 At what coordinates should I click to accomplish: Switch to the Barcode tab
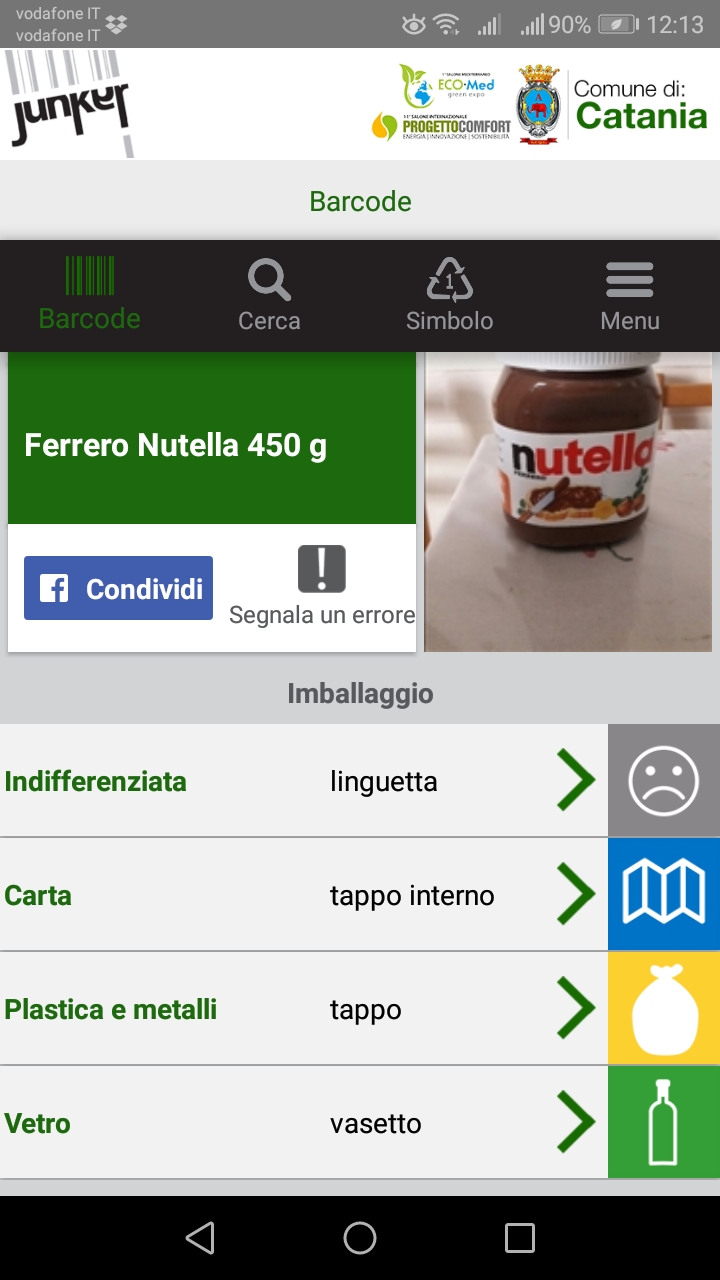point(90,295)
